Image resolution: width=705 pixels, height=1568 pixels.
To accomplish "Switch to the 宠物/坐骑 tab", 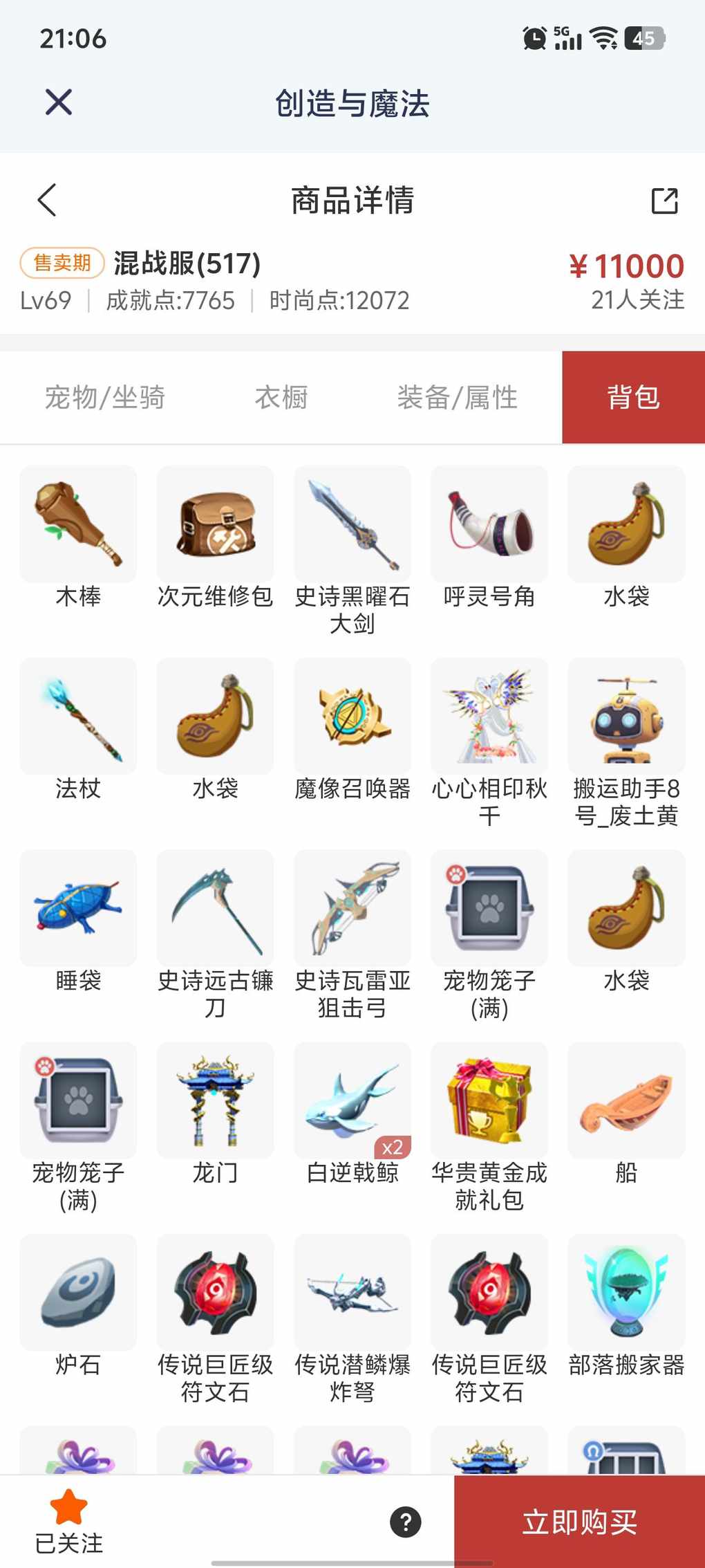I will coord(105,398).
